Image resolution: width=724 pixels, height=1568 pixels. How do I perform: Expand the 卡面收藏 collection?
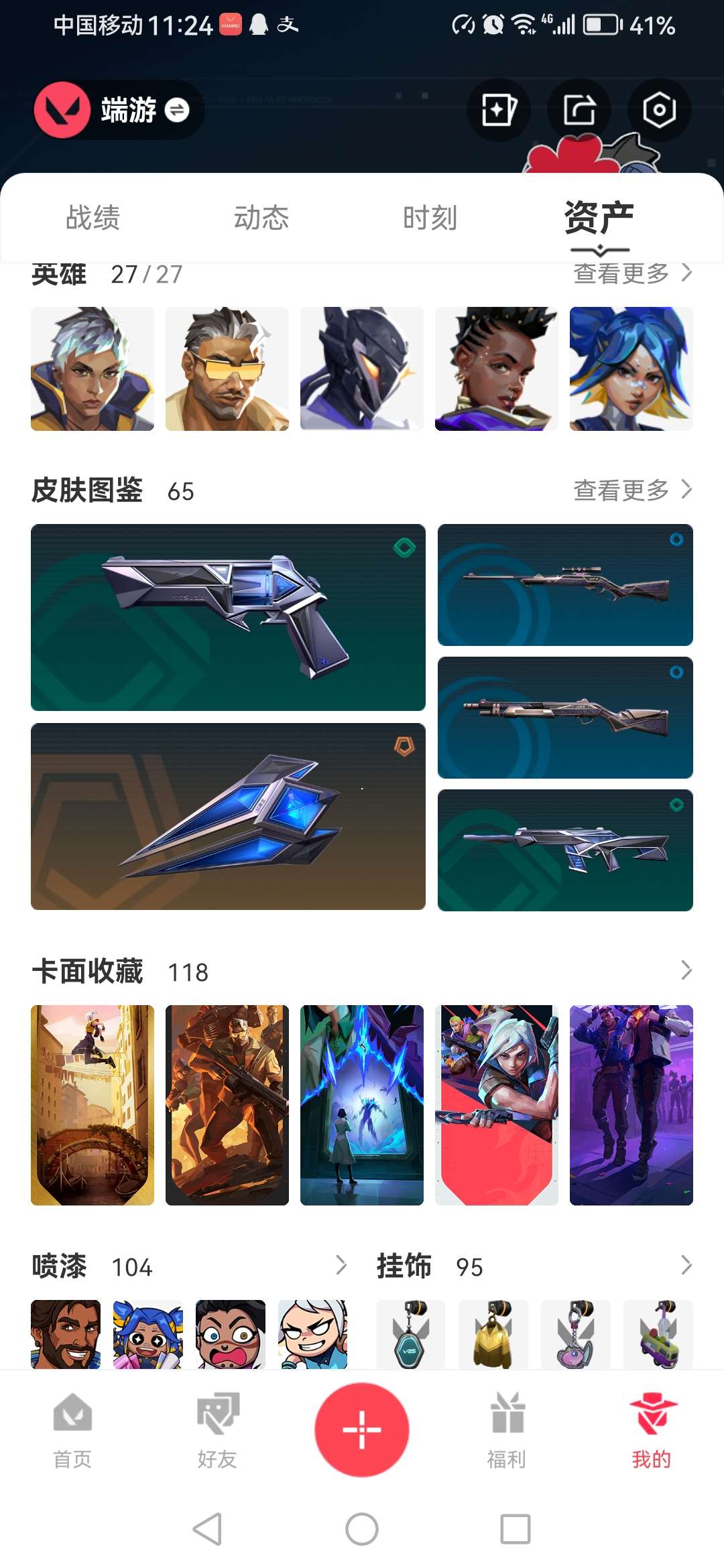[686, 970]
